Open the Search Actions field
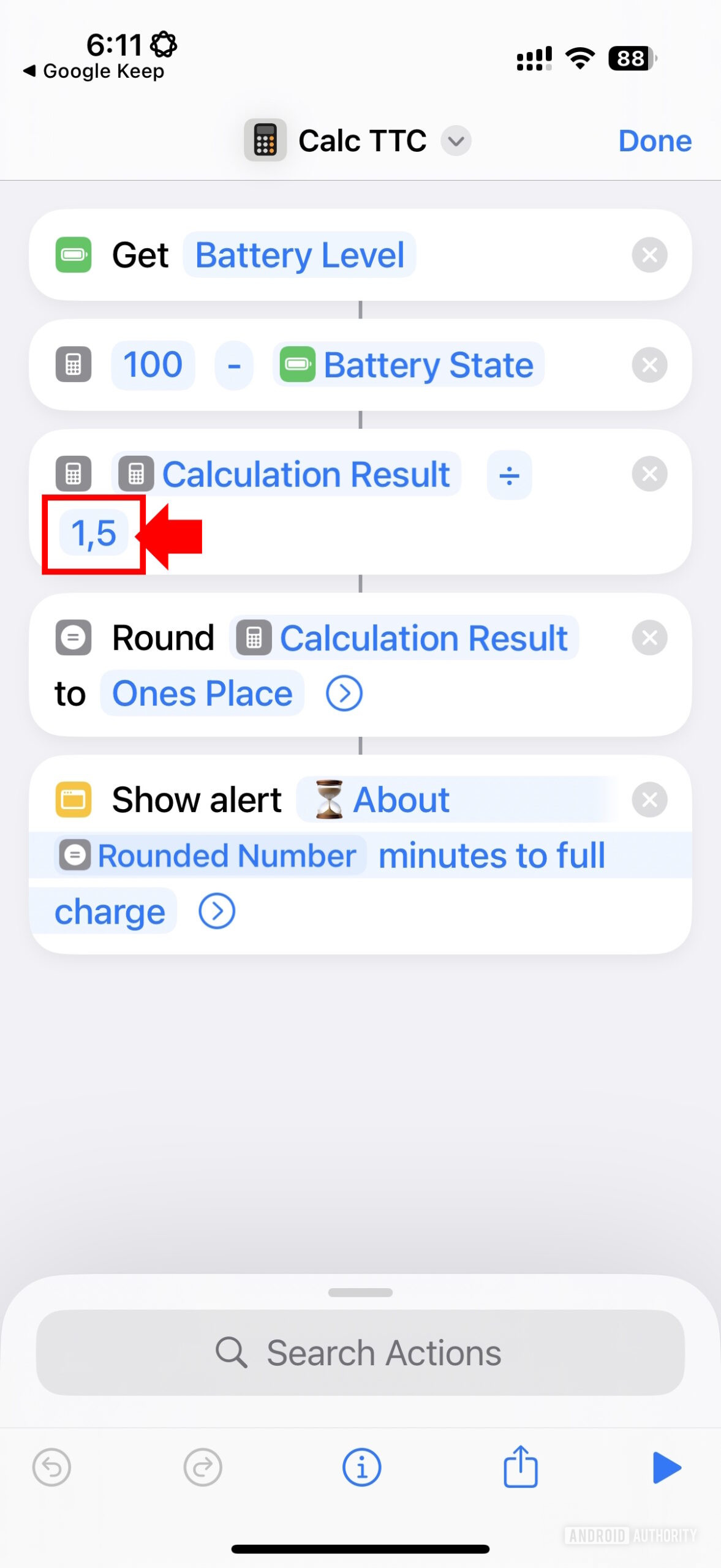Viewport: 721px width, 1568px height. point(360,1352)
